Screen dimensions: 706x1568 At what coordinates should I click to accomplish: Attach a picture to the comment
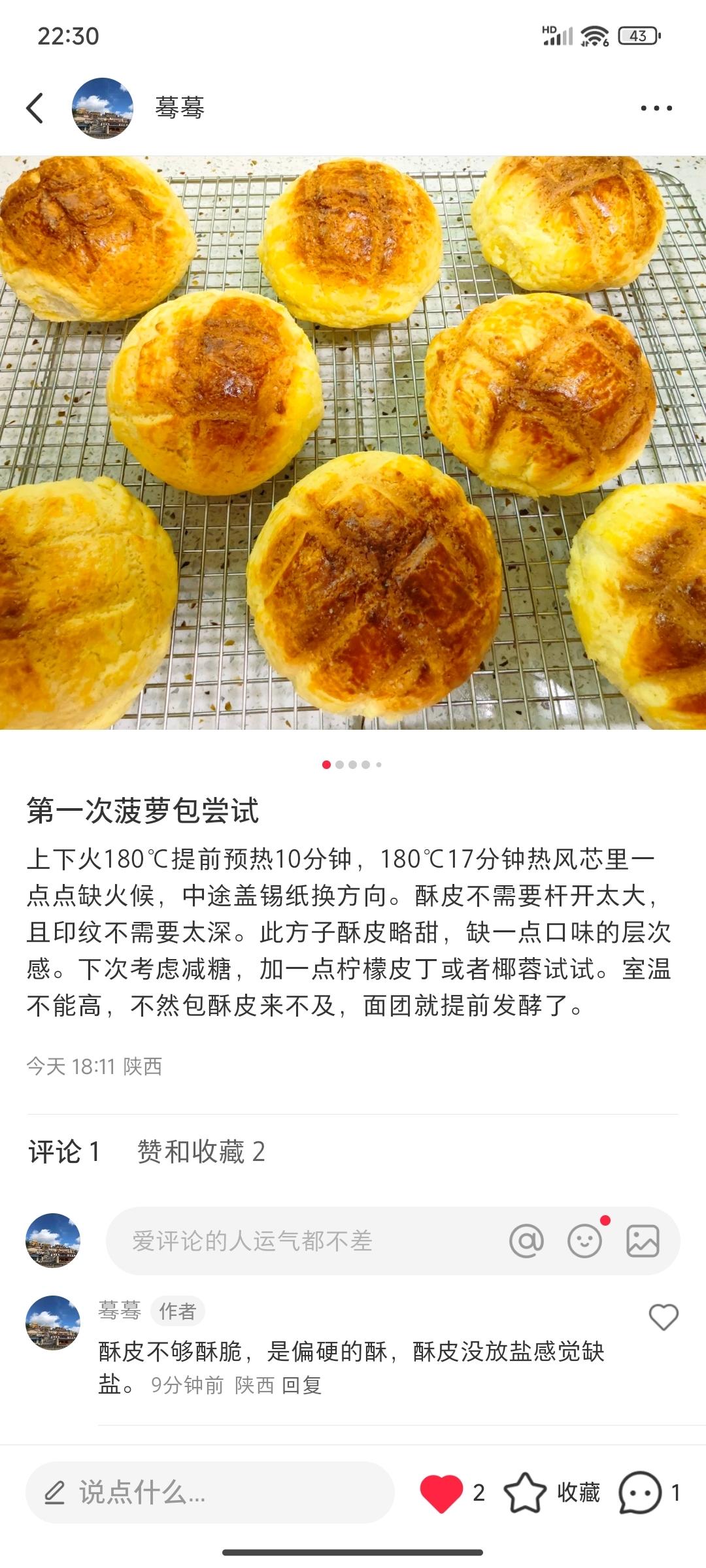[643, 1241]
